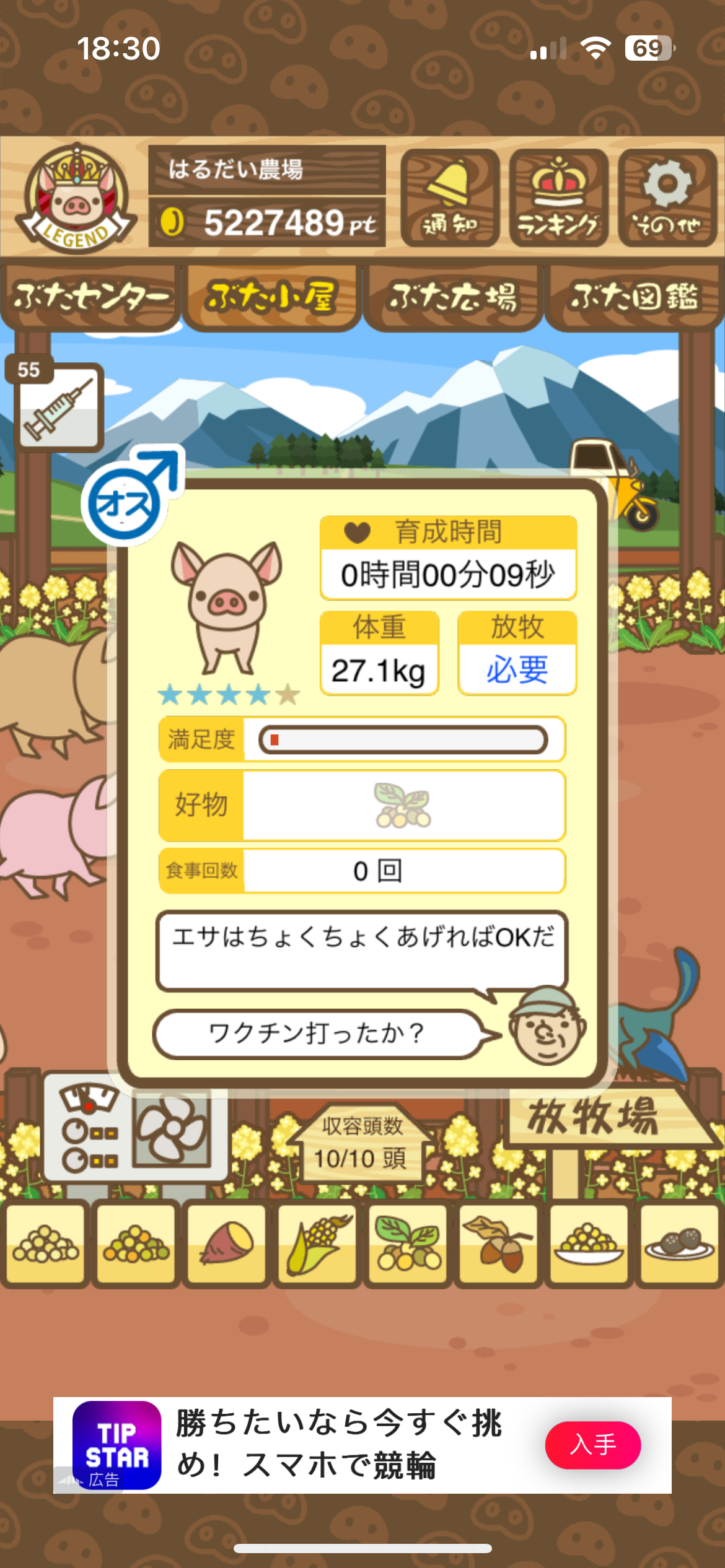
Task: Select the yellow grain bowl feed
Action: (589, 1244)
